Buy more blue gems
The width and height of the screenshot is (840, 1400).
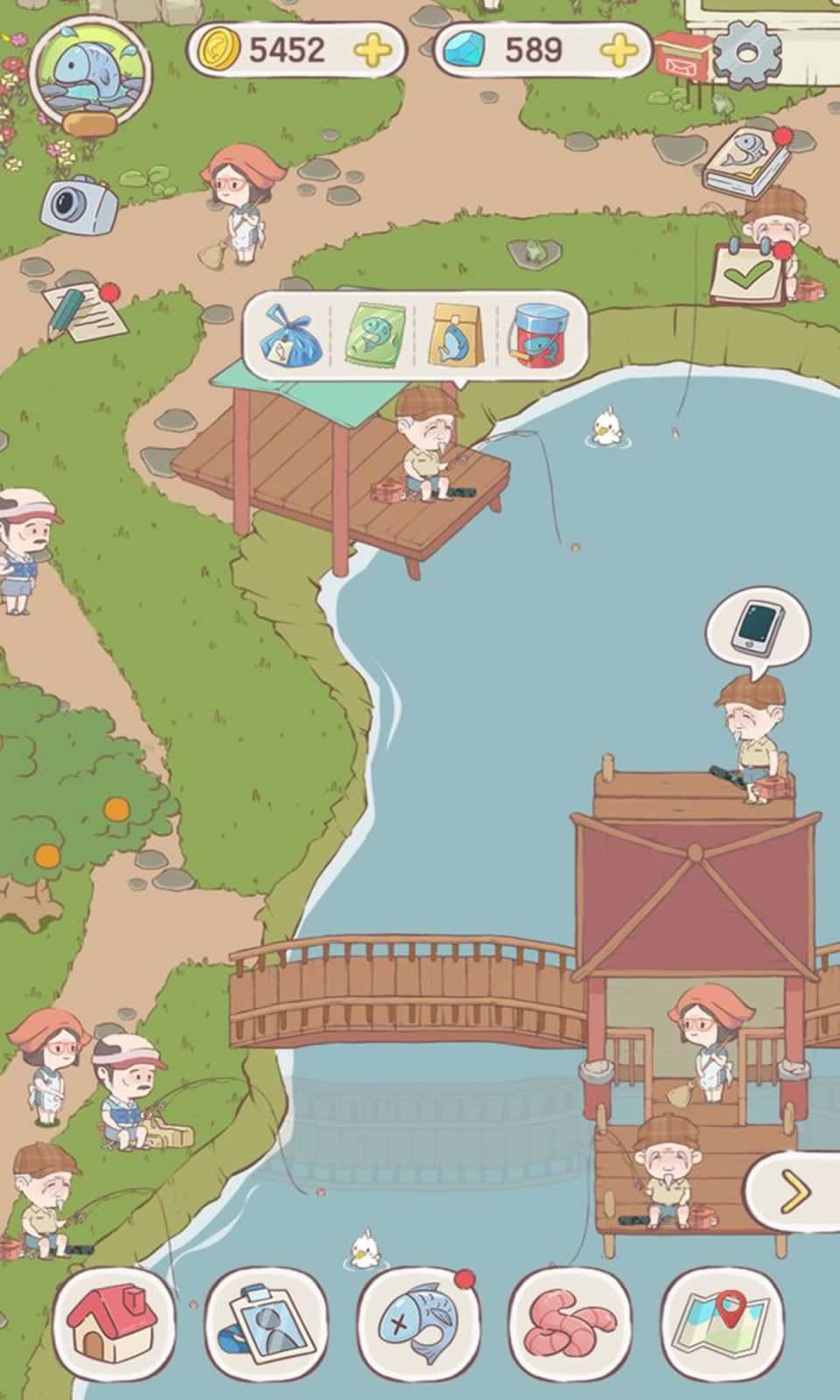coord(620,51)
